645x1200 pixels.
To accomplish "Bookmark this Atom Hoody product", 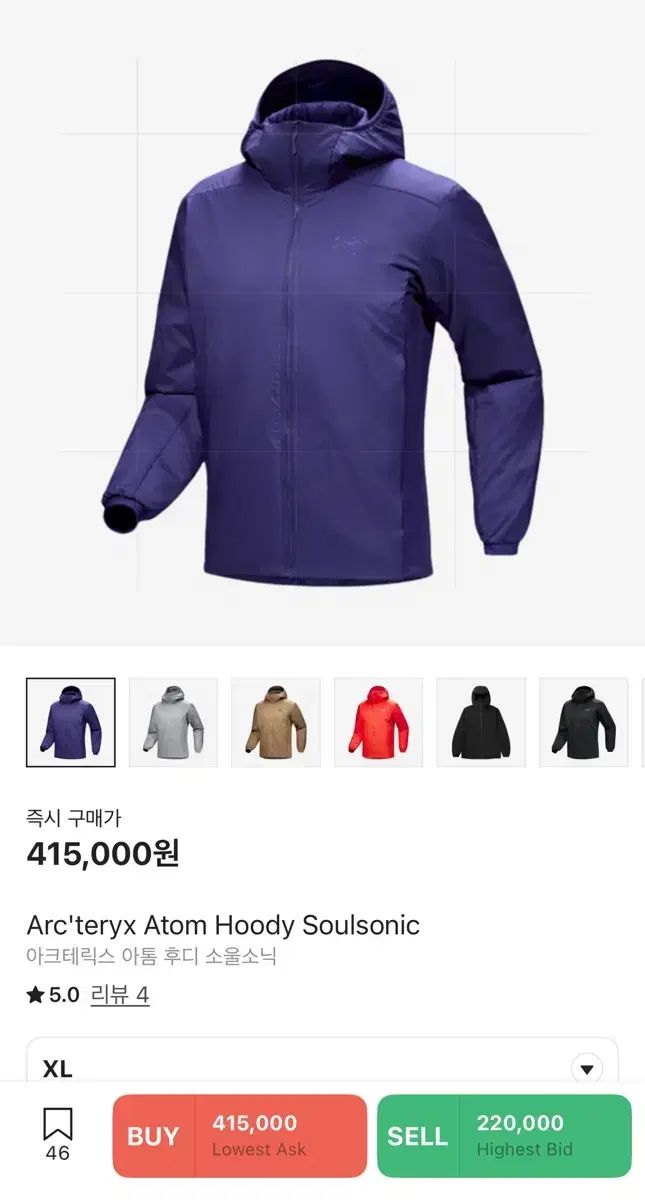I will click(58, 1134).
